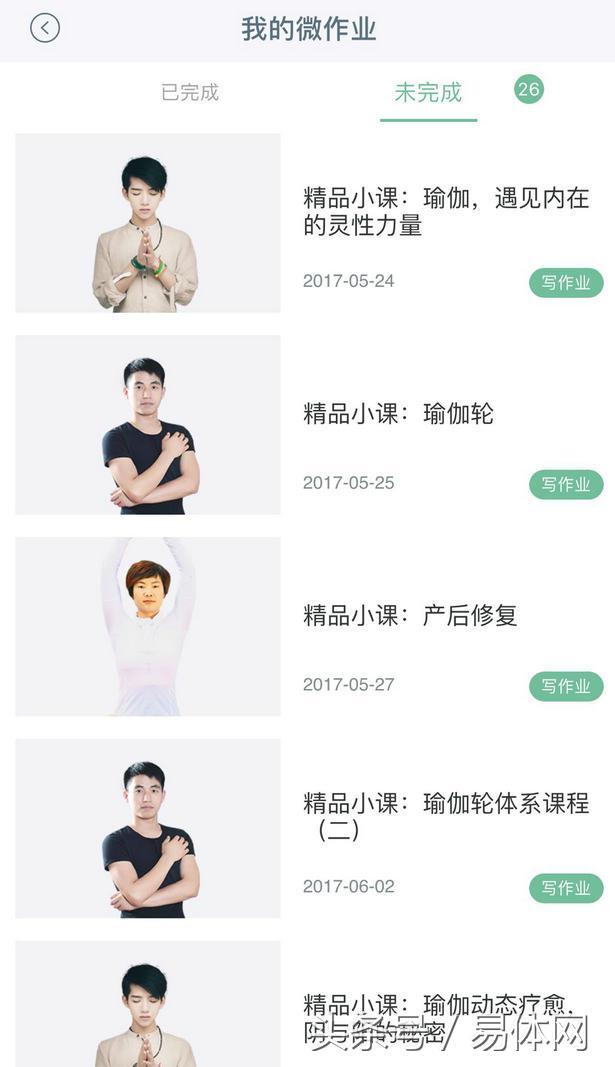View the 产后修复 course entry
Viewport: 615px width, 1067px height.
pyautogui.click(x=410, y=615)
